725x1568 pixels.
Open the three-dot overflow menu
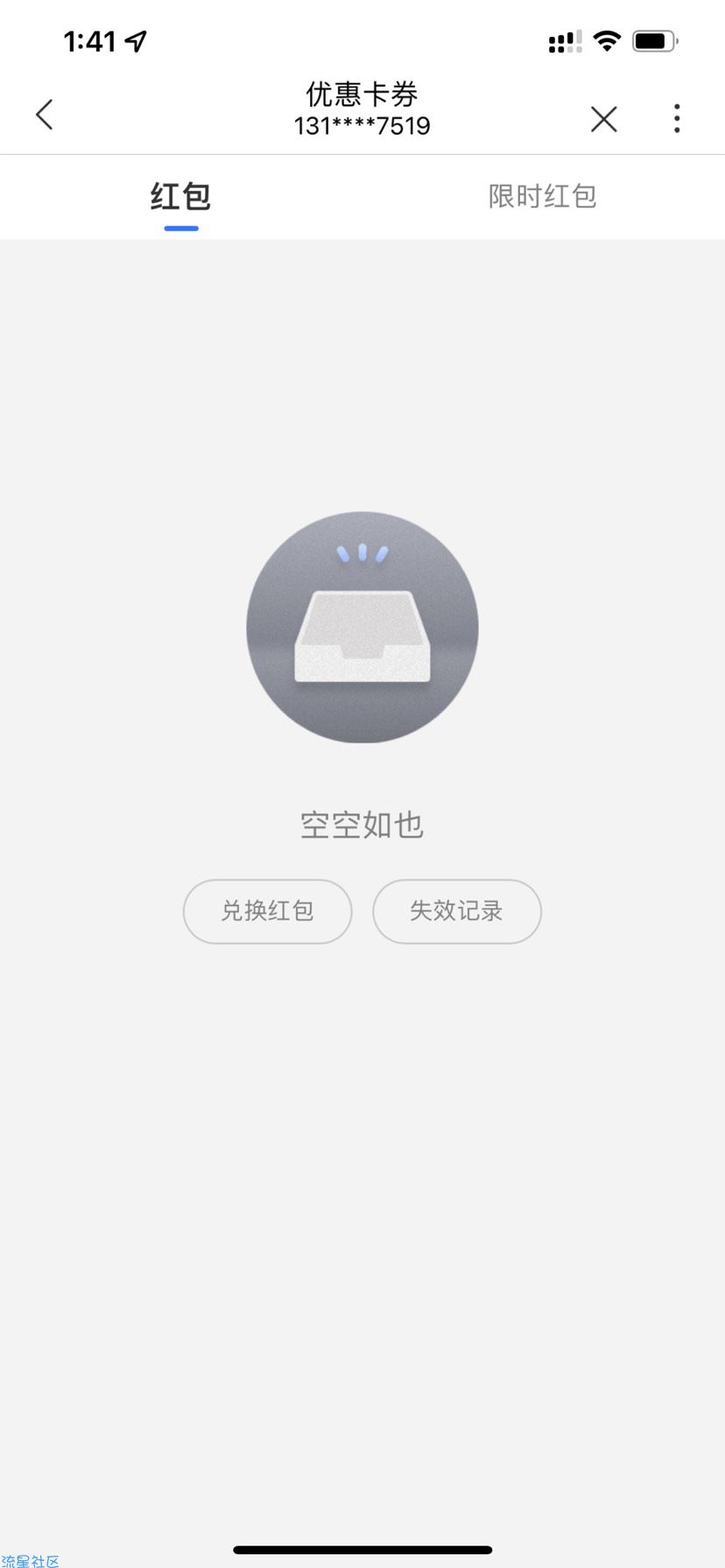point(677,119)
